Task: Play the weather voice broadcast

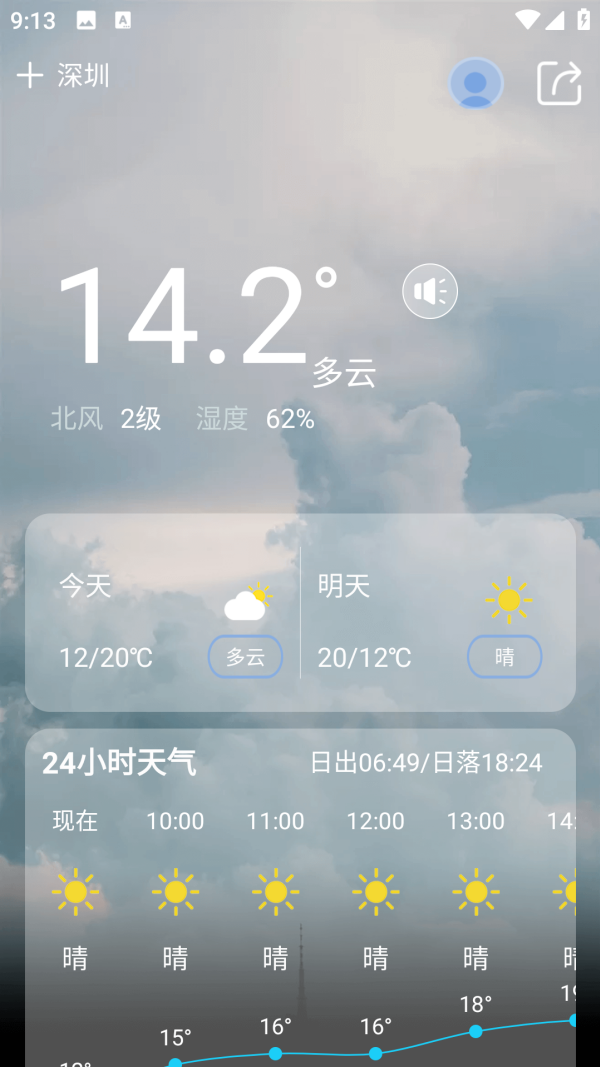Action: [430, 292]
